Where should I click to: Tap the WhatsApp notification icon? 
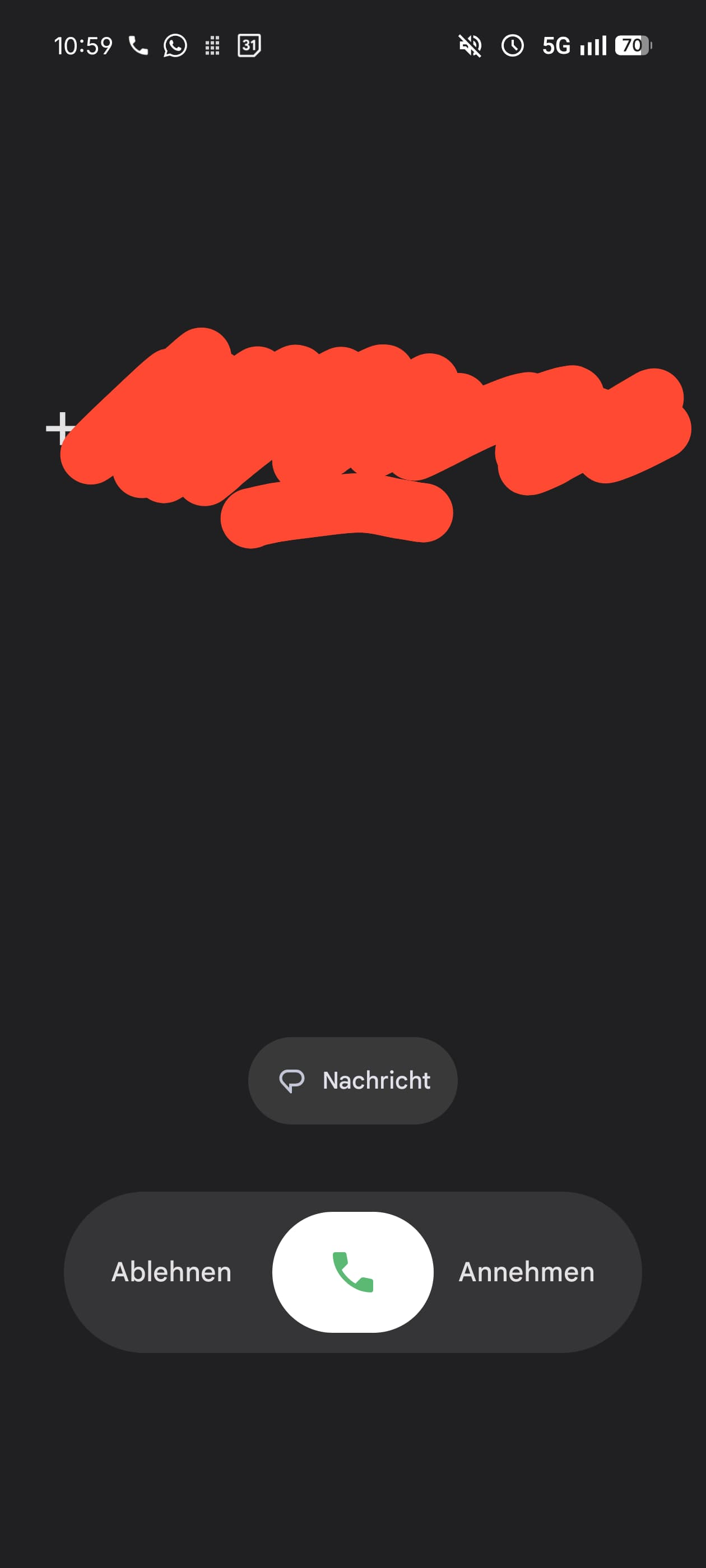[x=175, y=46]
